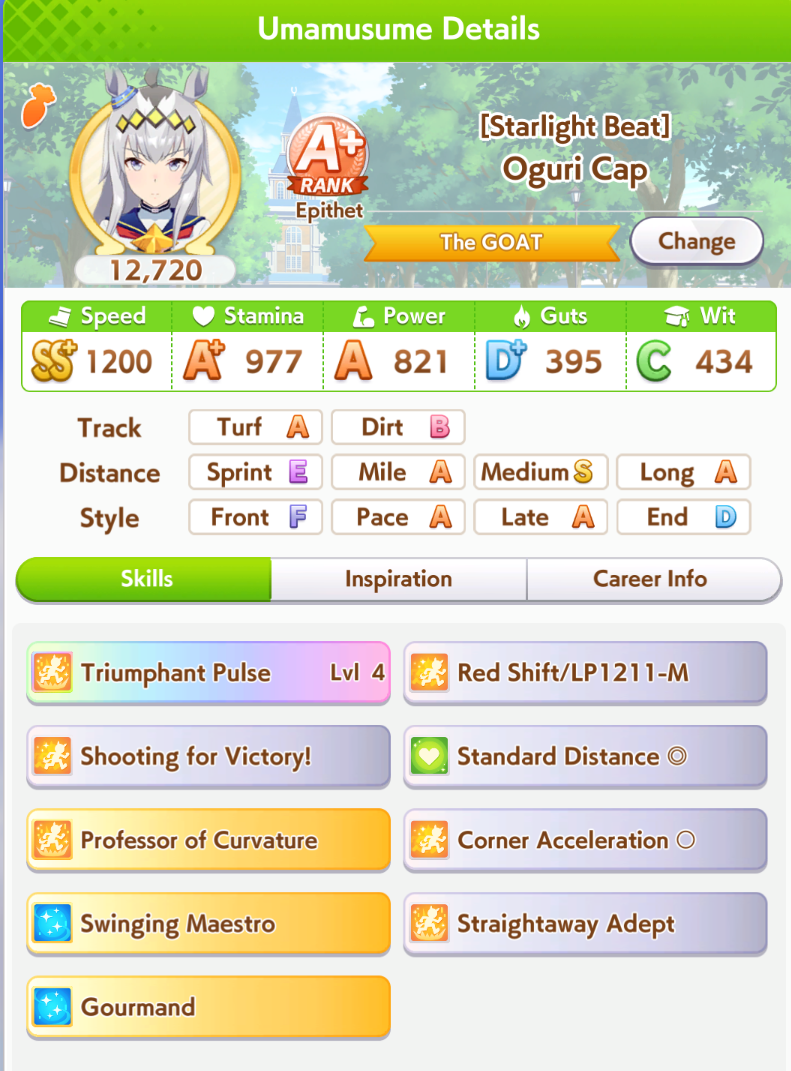Change the epithet The GOAT
Viewport: 791px width, 1071px height.
696,241
